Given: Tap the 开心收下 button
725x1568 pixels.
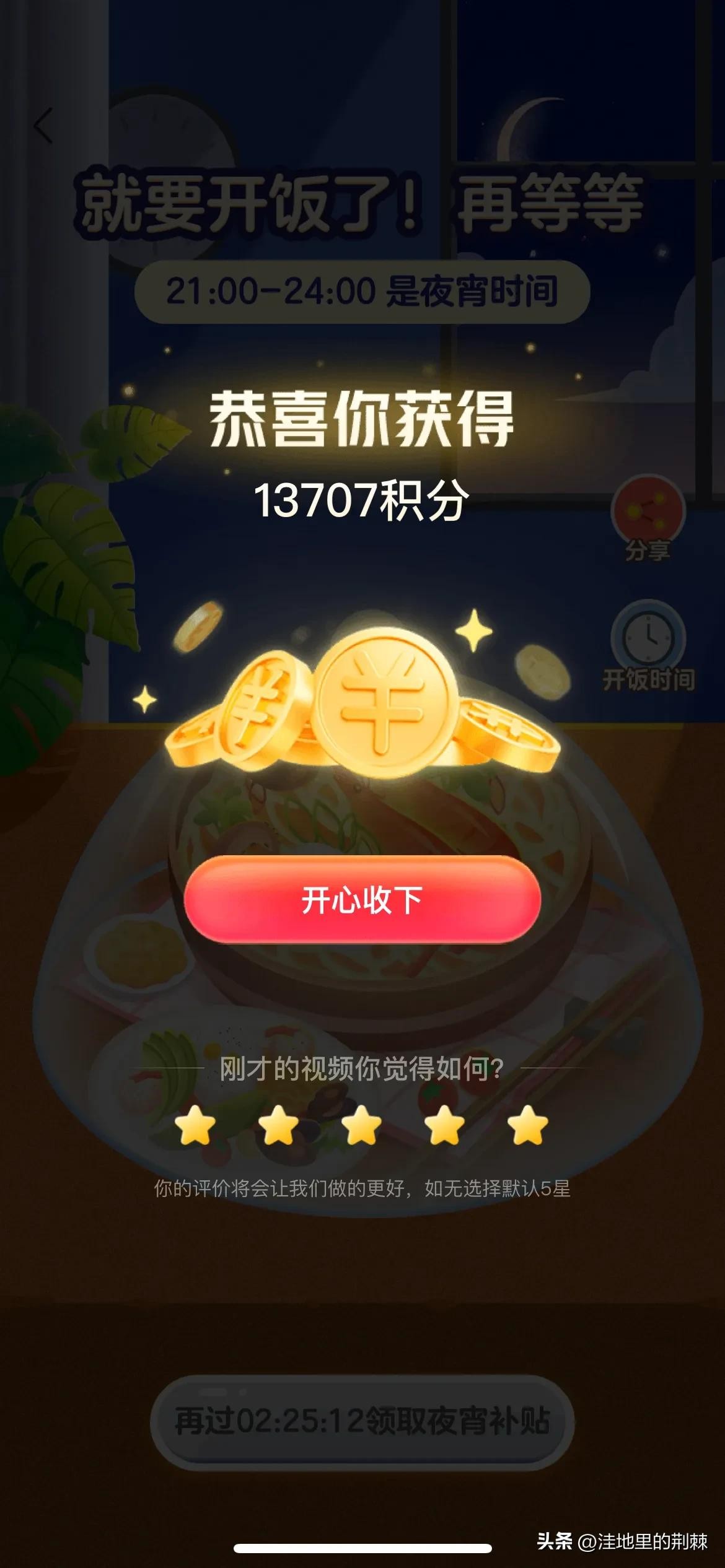Looking at the screenshot, I should pos(362,900).
